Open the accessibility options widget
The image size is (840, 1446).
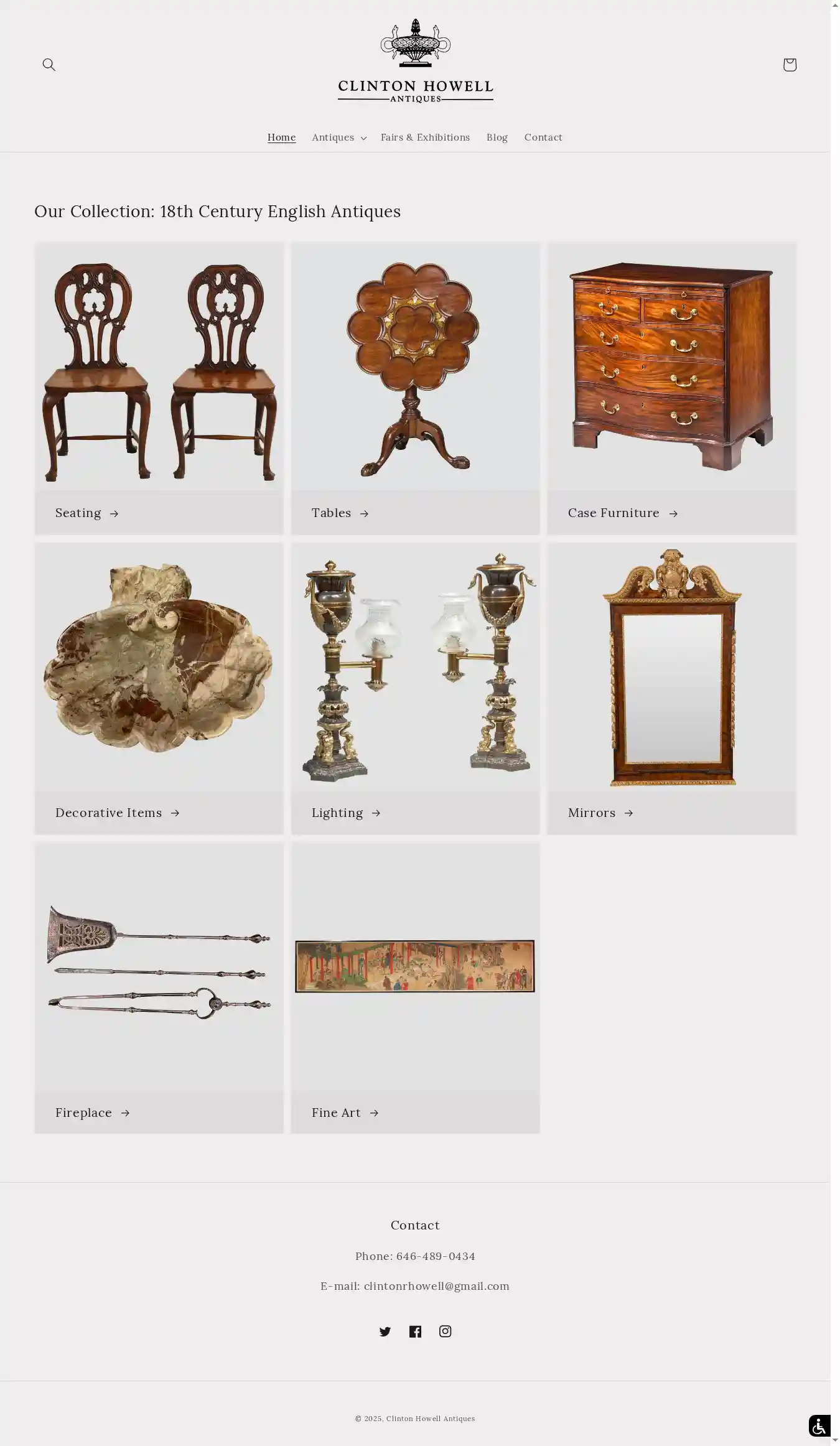[x=819, y=1425]
